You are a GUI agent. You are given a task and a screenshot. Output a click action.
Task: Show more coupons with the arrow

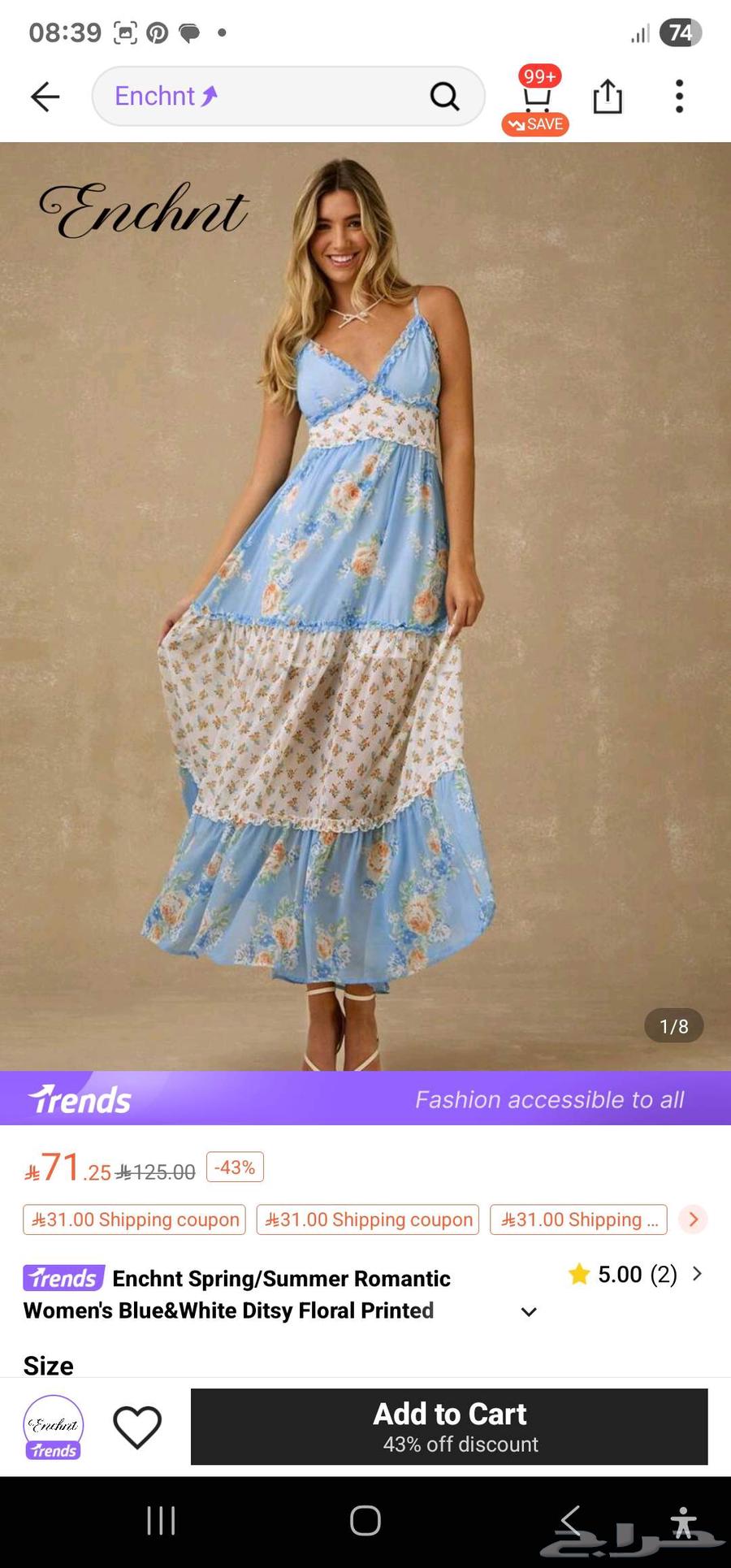693,1219
